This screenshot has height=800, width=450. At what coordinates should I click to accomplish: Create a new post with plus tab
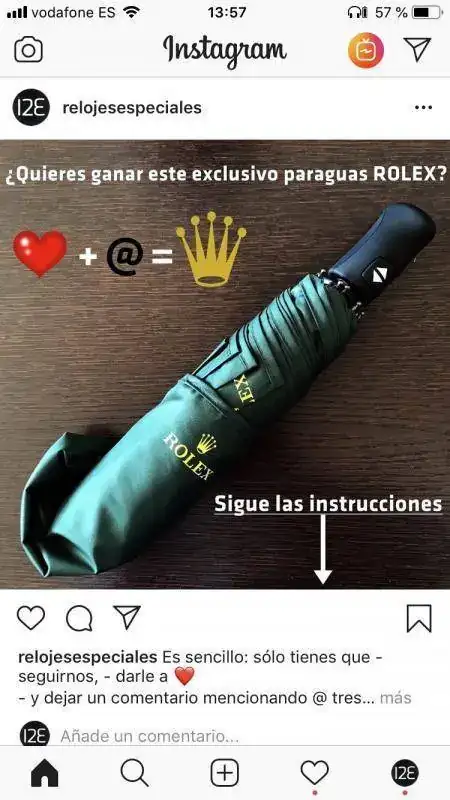(x=224, y=773)
